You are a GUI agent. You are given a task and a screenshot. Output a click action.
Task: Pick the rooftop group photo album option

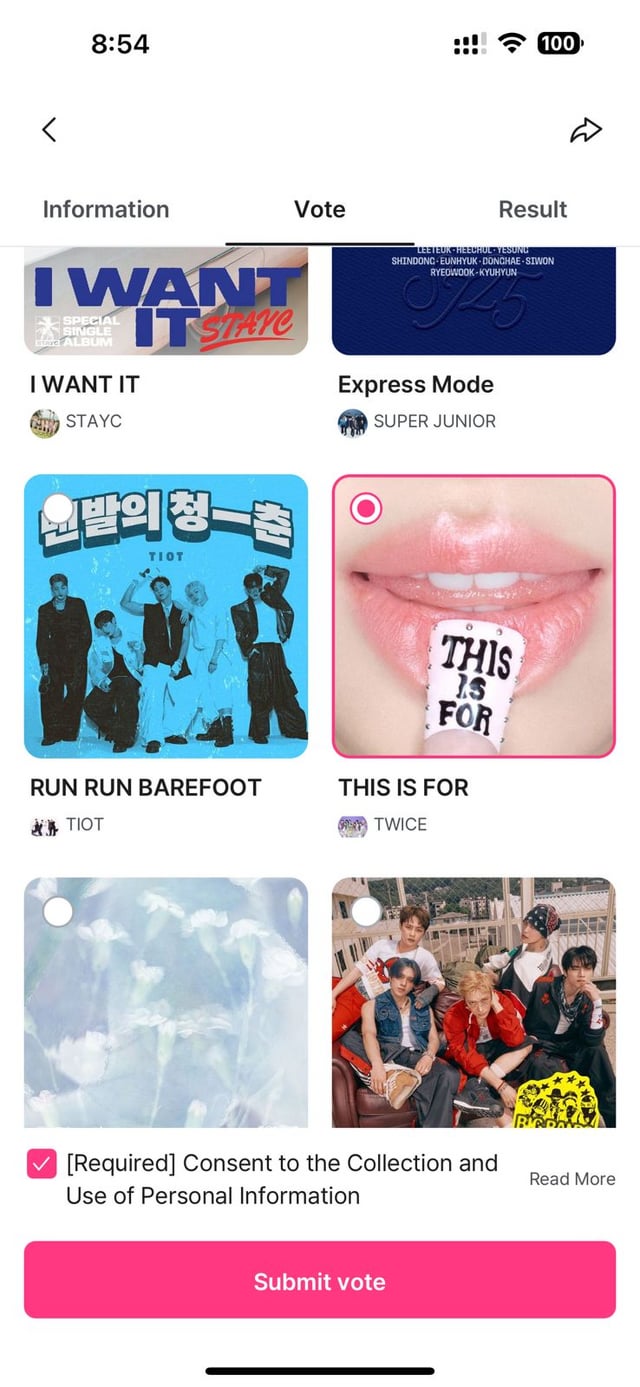tap(366, 911)
